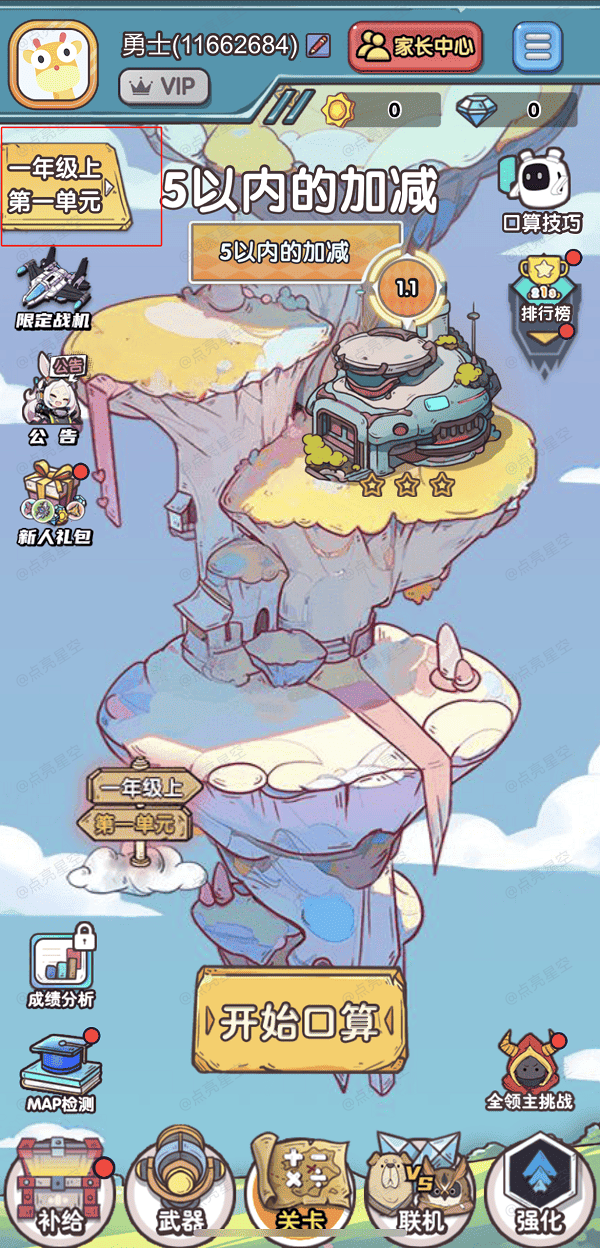Screen dimensions: 600x1248
Task: Open the 强化 upgrade tab
Action: coord(540,1194)
